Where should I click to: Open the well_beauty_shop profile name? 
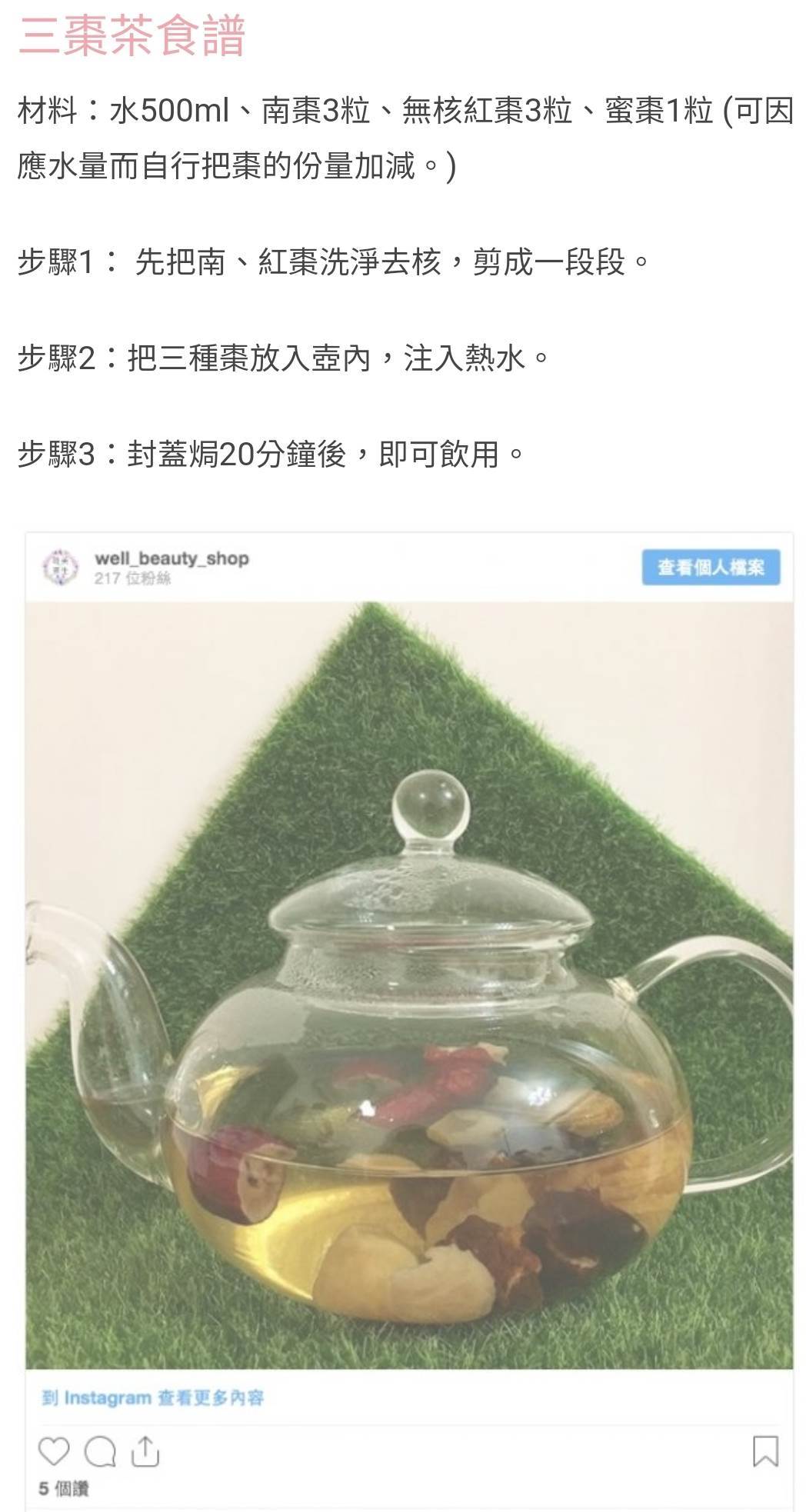coord(172,558)
